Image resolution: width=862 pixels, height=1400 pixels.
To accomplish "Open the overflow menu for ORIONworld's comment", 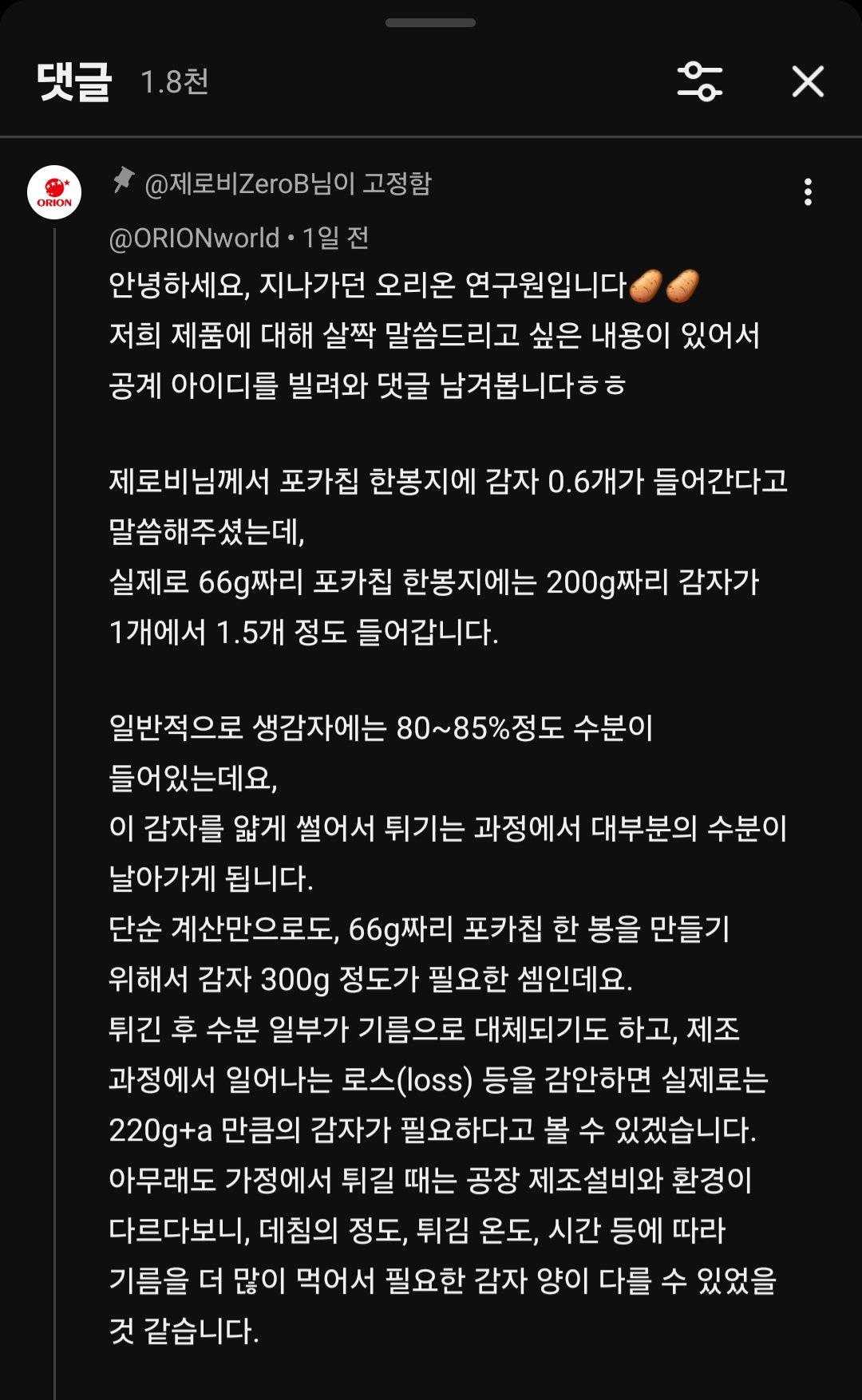I will tap(808, 192).
